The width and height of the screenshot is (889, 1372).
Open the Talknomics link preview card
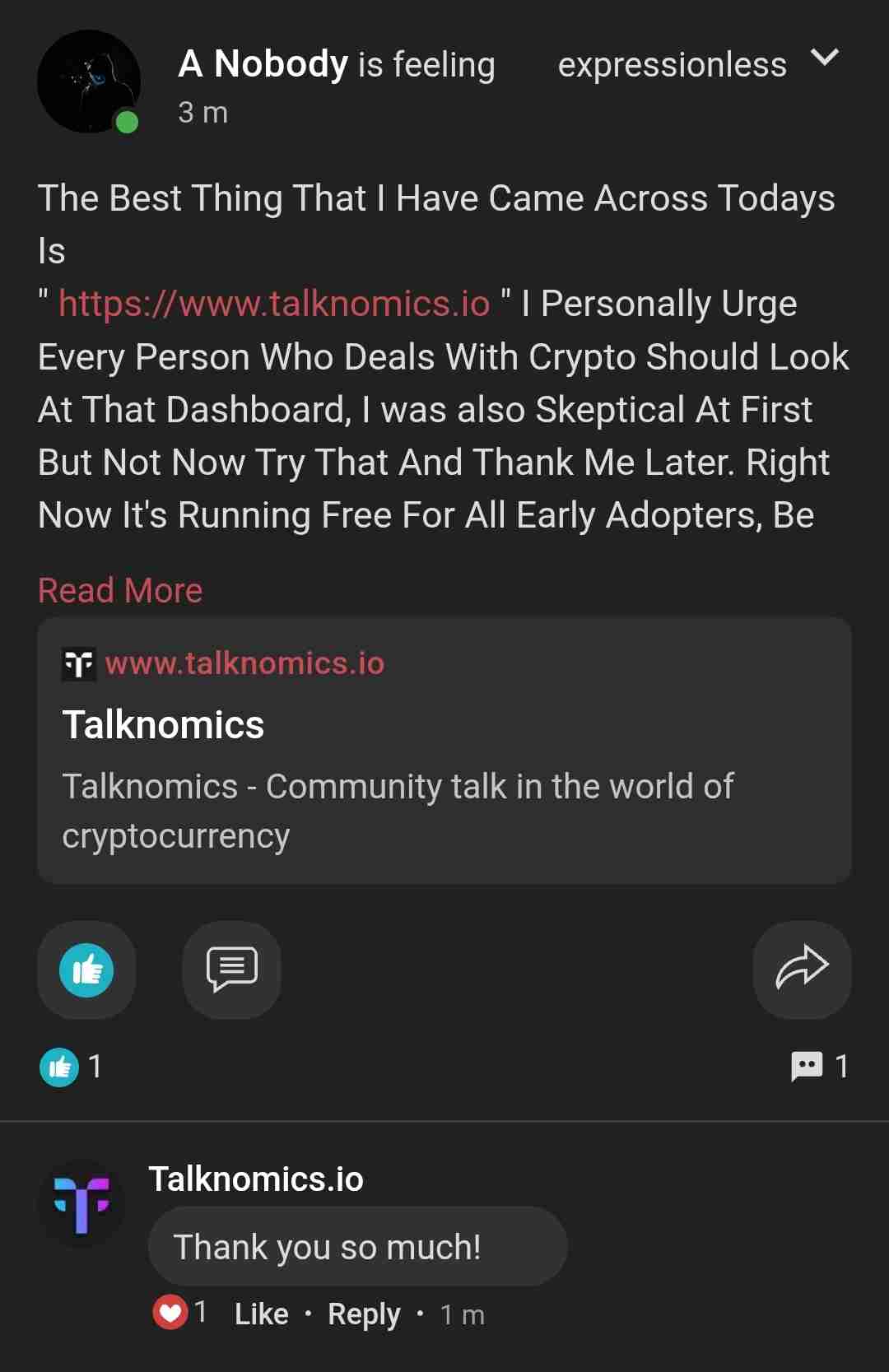pyautogui.click(x=444, y=751)
